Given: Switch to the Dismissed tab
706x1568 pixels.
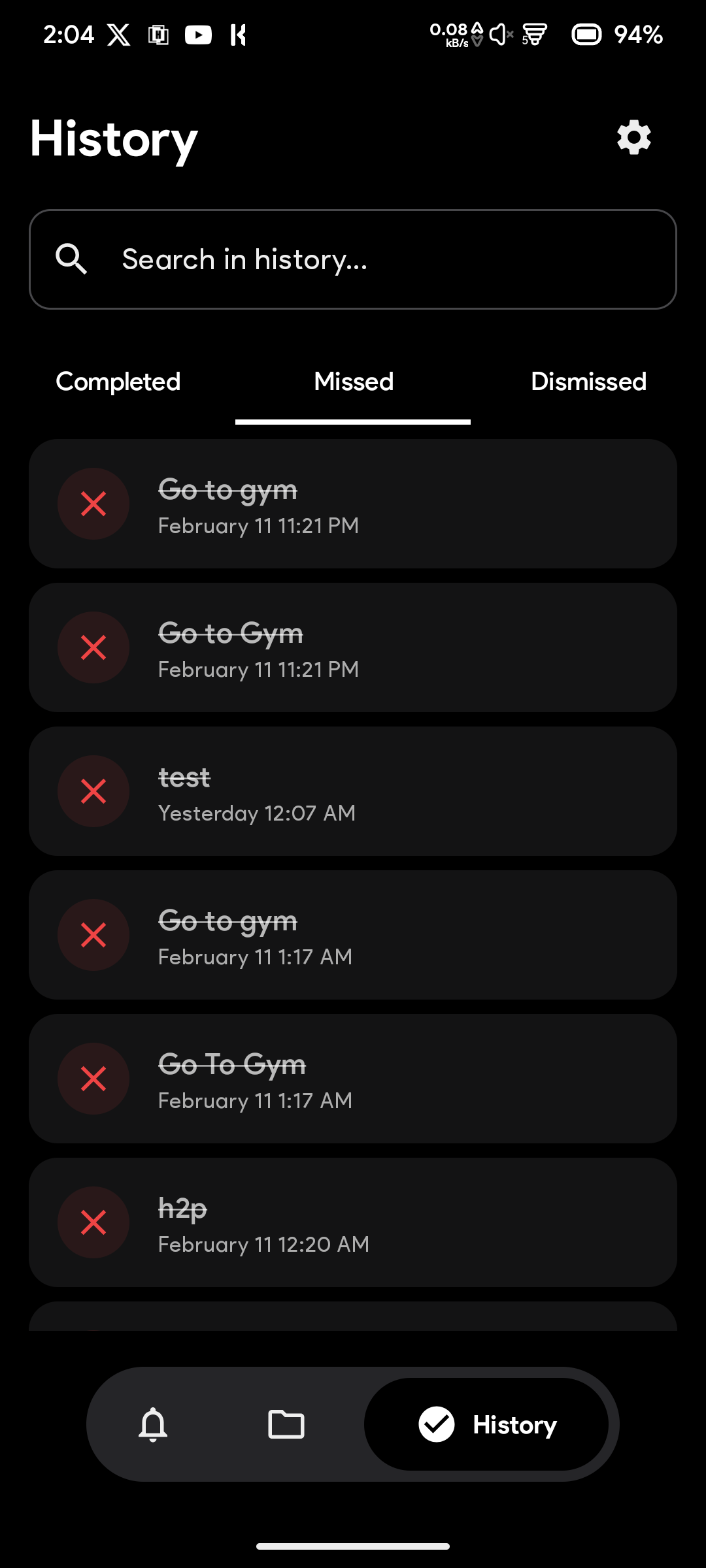Looking at the screenshot, I should [588, 382].
